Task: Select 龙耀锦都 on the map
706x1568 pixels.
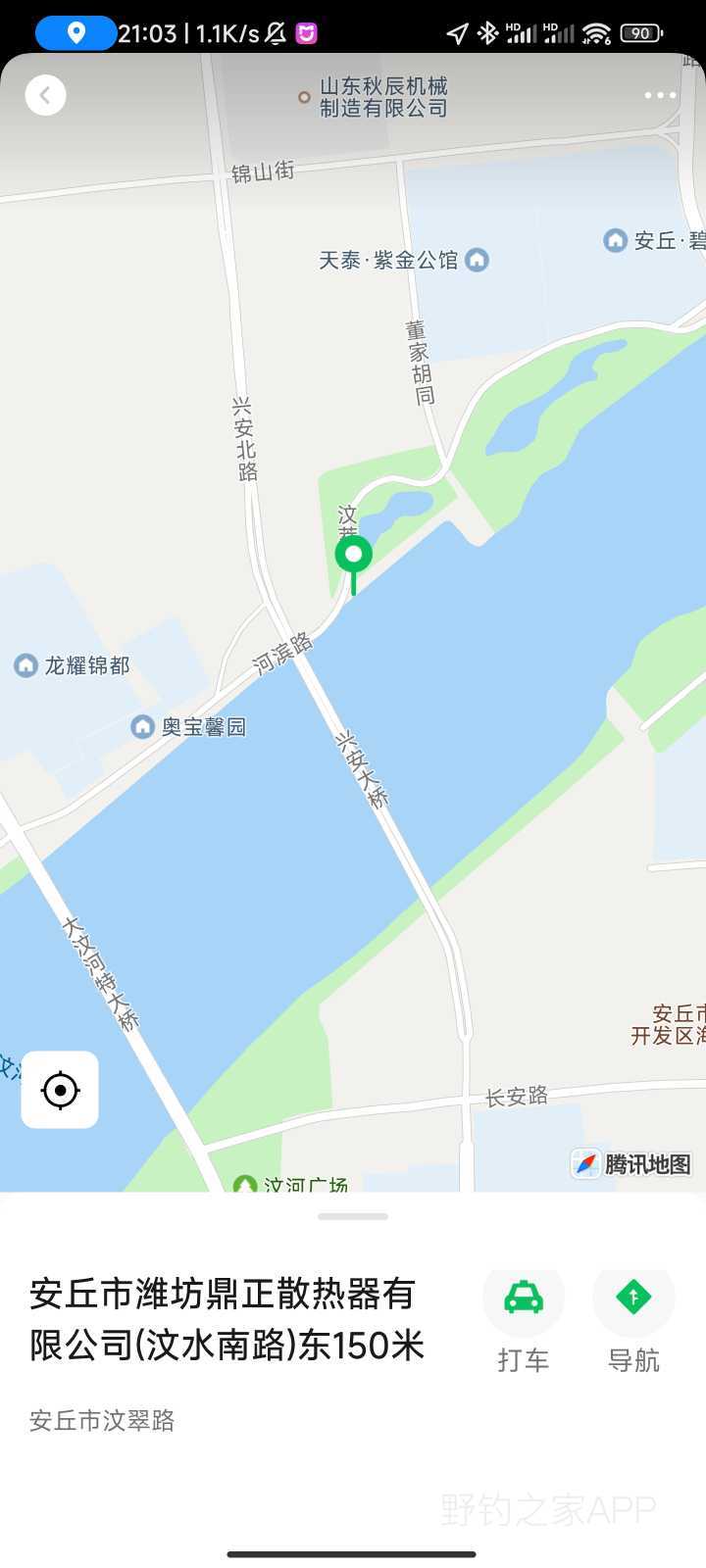Action: [73, 665]
